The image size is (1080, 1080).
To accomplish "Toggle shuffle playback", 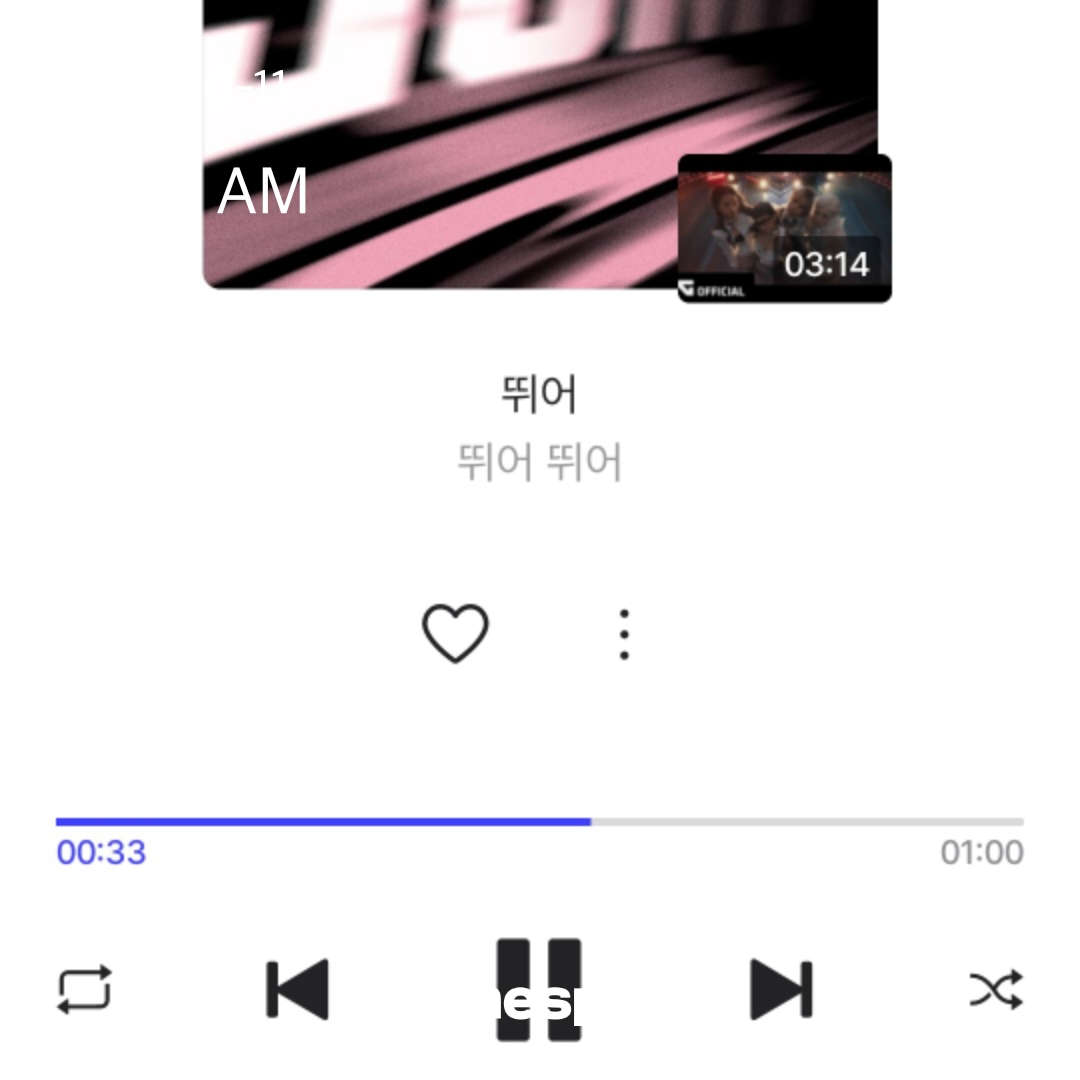I will (x=996, y=990).
